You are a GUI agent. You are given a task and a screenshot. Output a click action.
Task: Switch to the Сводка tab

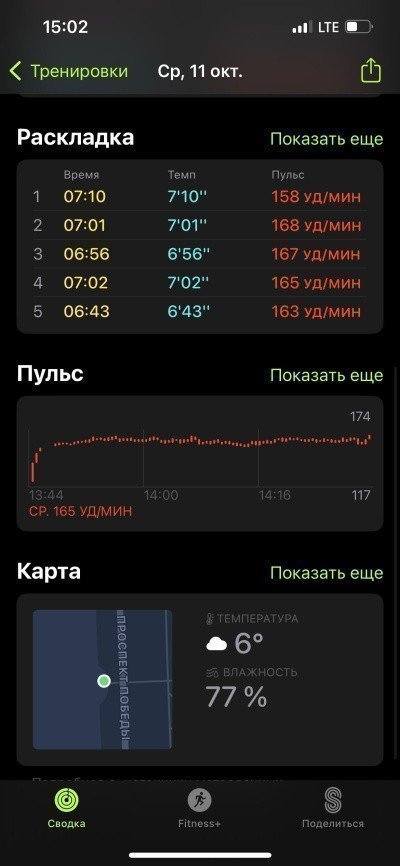click(x=66, y=809)
